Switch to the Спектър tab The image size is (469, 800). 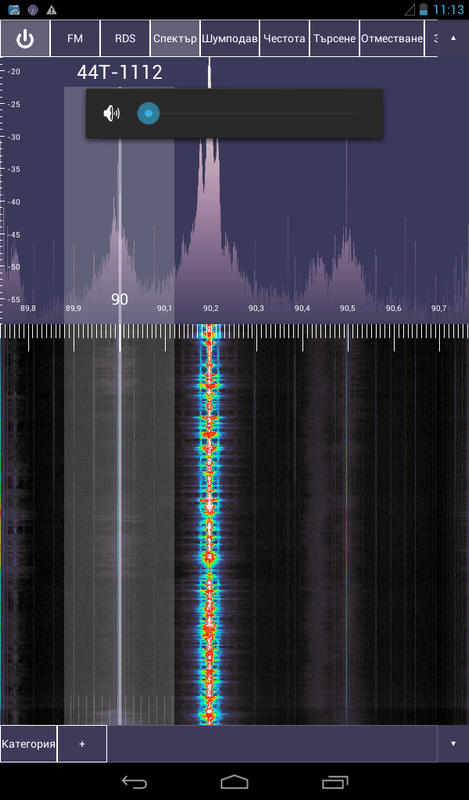pyautogui.click(x=175, y=39)
